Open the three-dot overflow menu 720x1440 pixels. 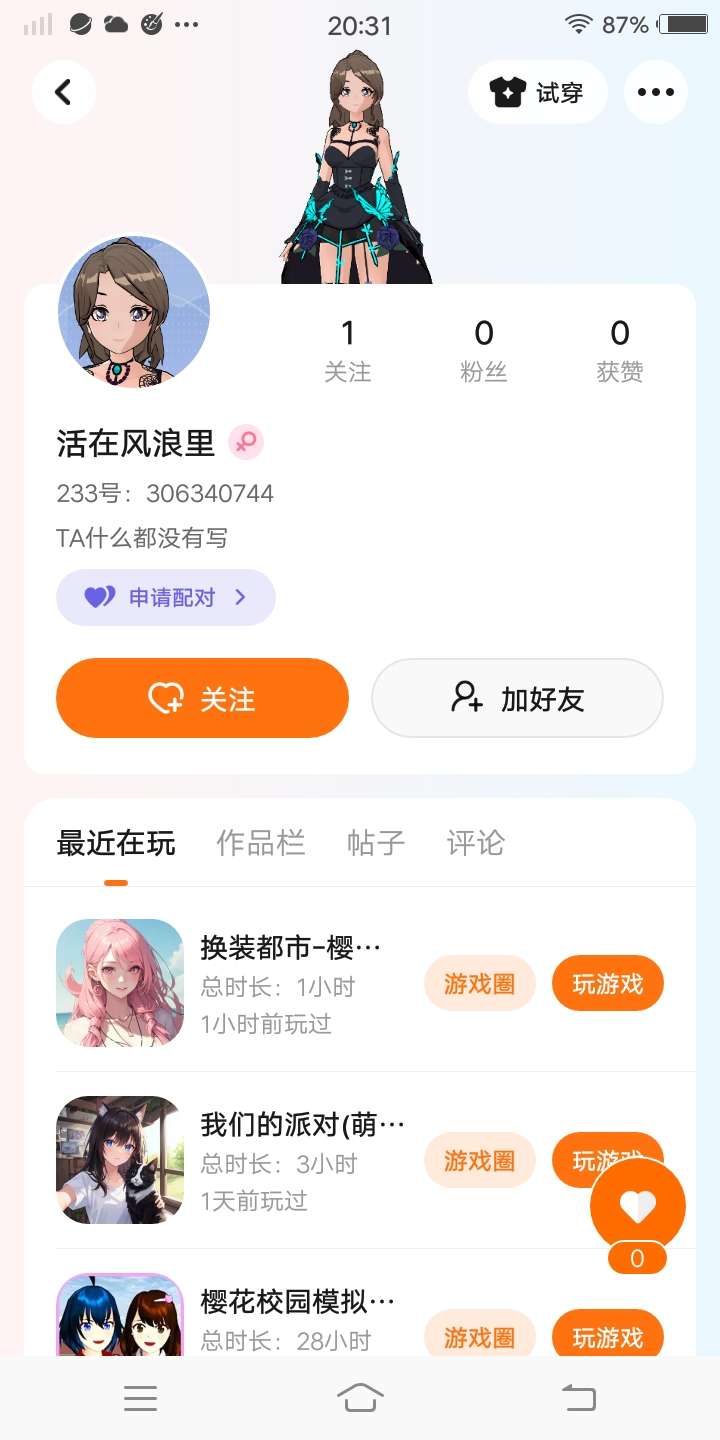click(x=655, y=92)
